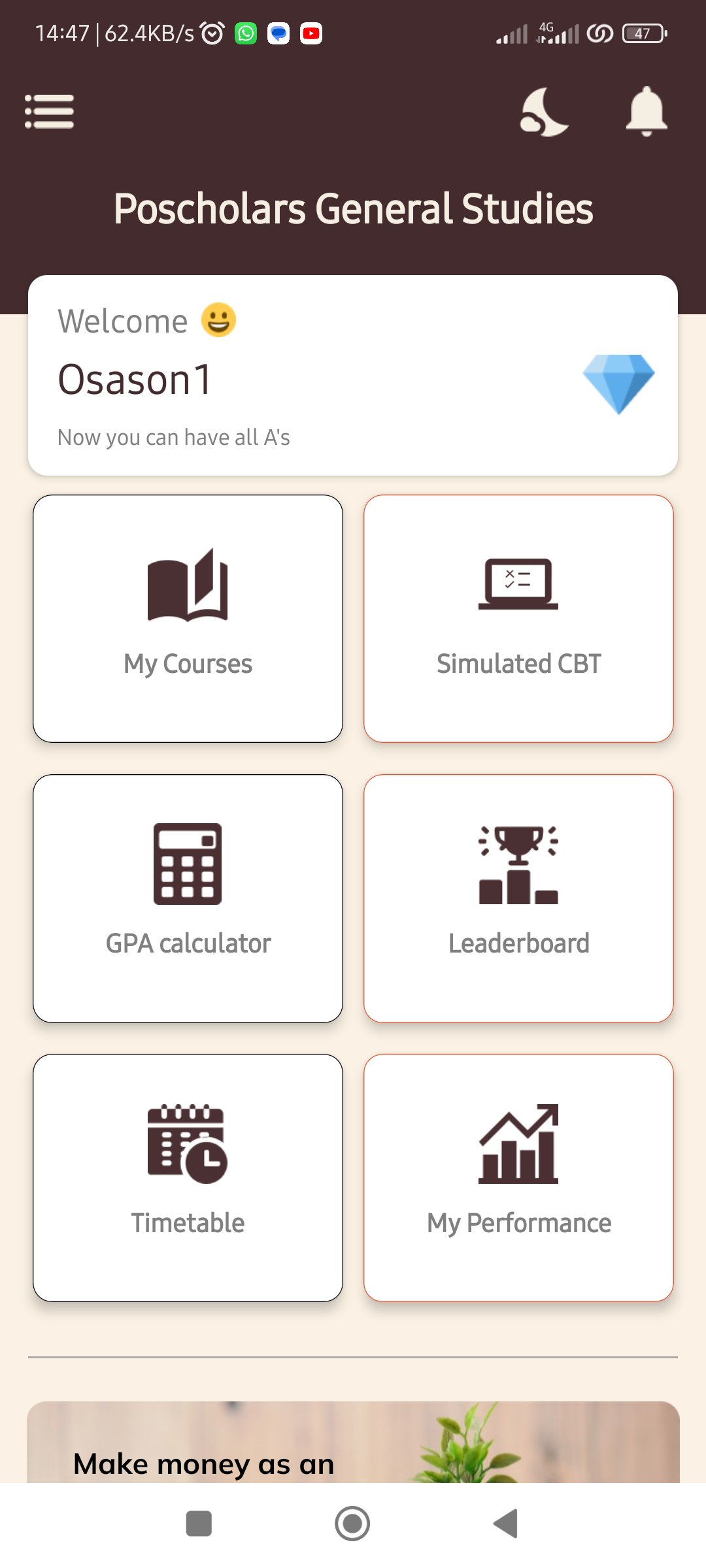Open the hamburger drawer menu
Viewport: 706px width, 1568px height.
click(x=50, y=112)
